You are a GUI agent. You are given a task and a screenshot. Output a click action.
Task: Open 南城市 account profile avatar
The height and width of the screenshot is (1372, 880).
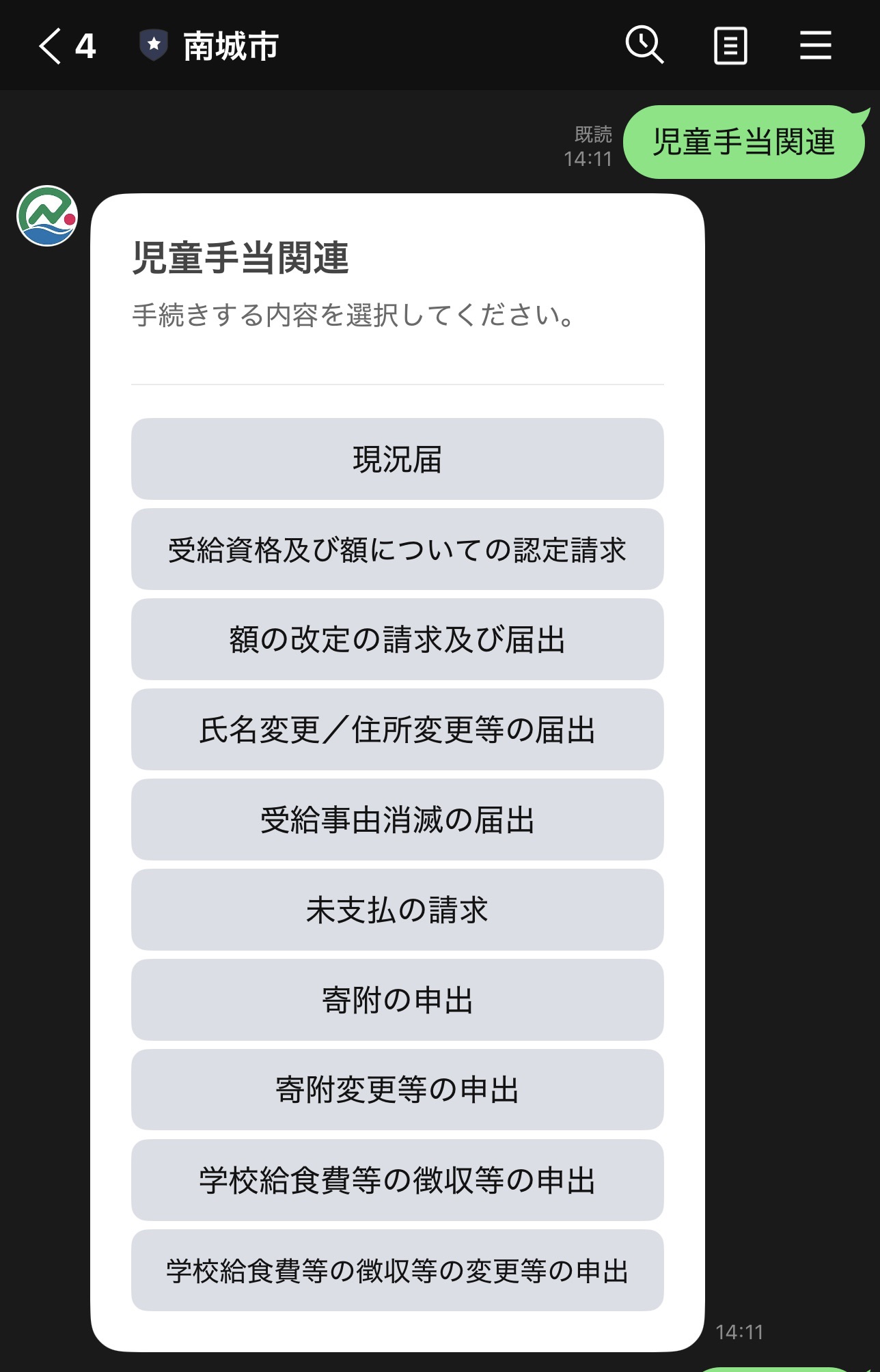coord(47,216)
